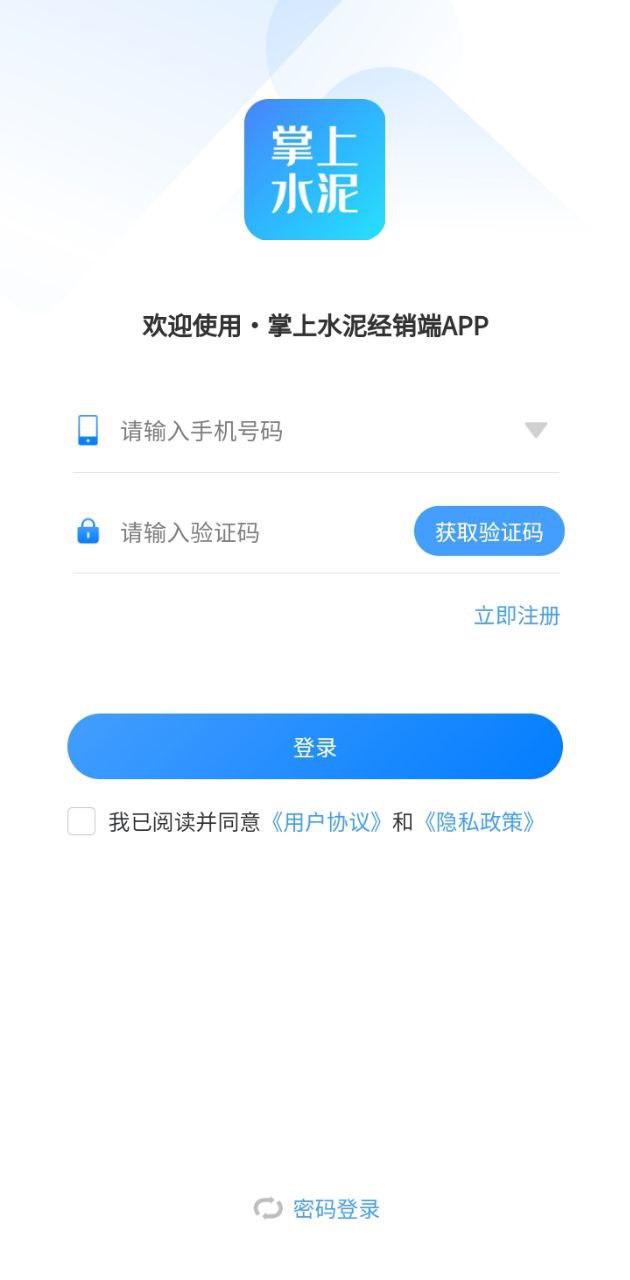
Task: Tap the phone number input field
Action: click(x=300, y=431)
